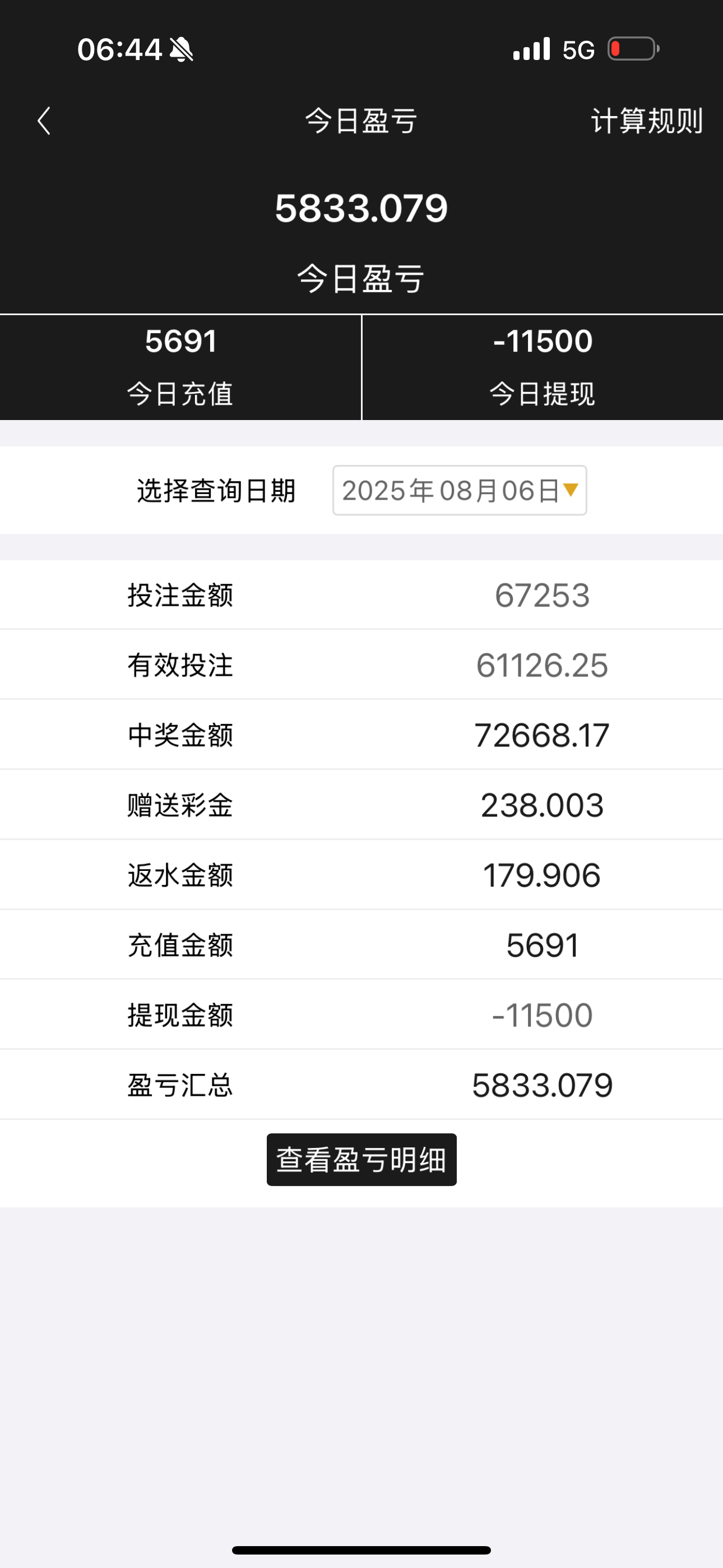Go back using the top-left arrow

[x=44, y=121]
